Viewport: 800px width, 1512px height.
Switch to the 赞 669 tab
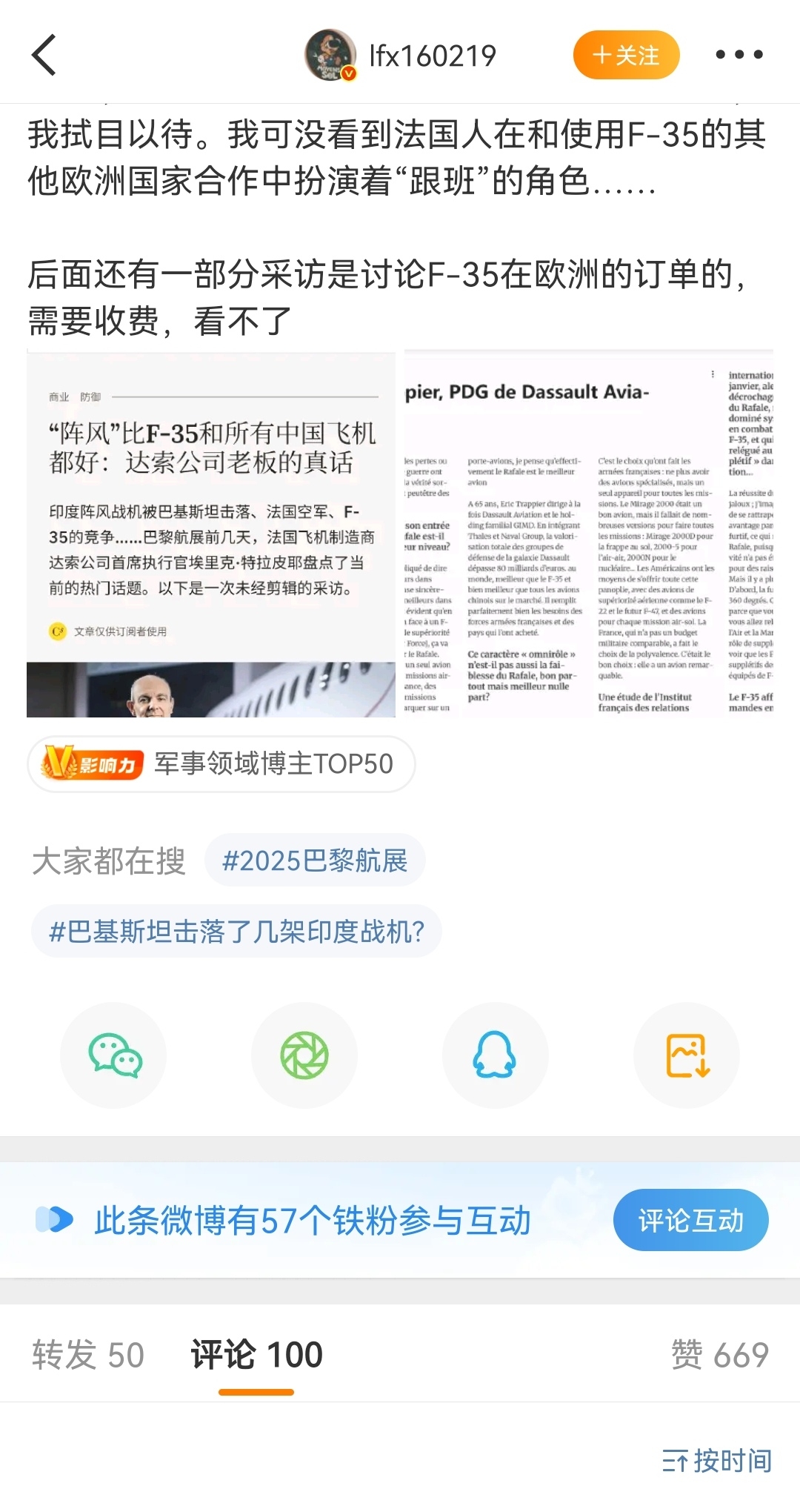719,1355
